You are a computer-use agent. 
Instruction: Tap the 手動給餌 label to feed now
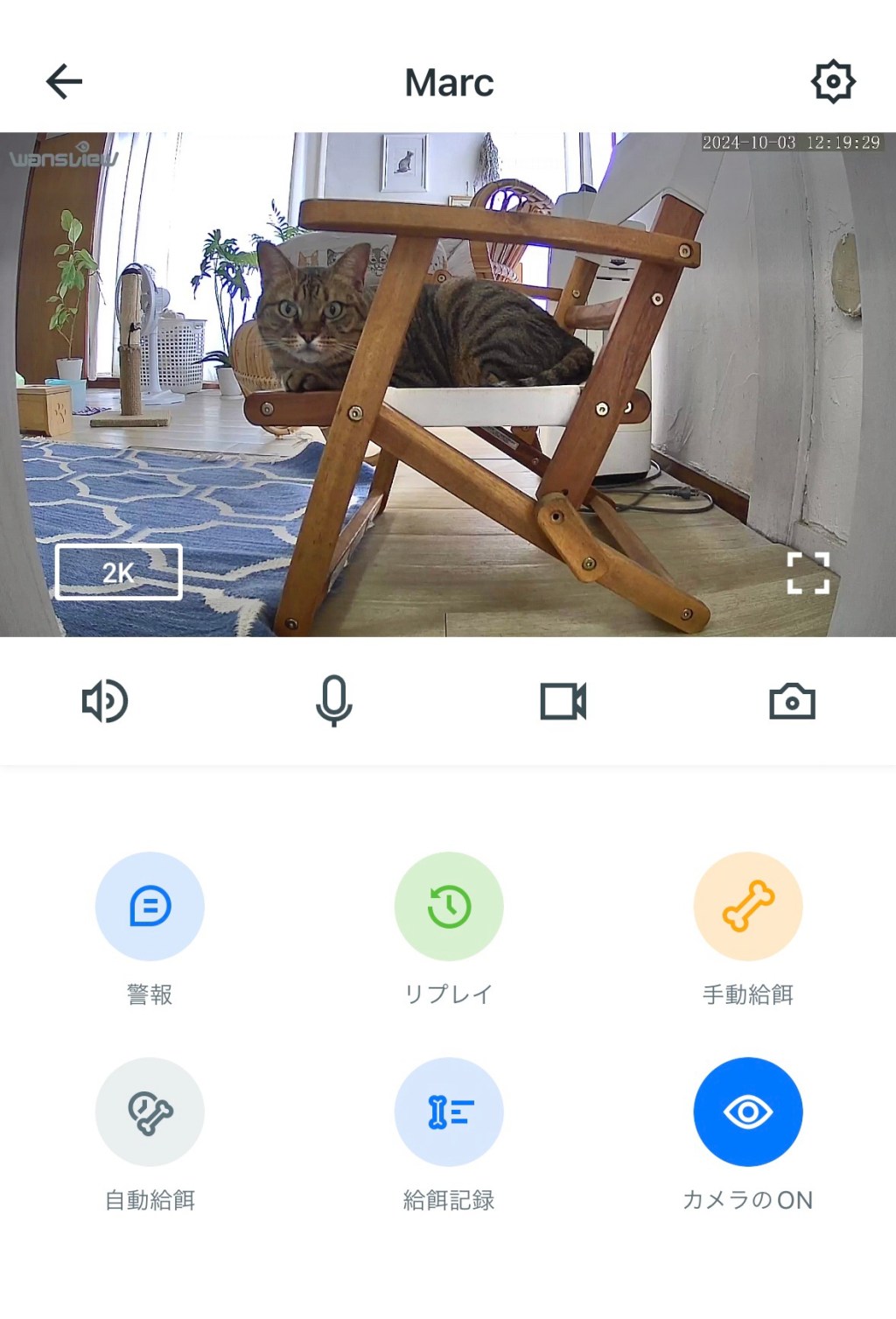(748, 993)
